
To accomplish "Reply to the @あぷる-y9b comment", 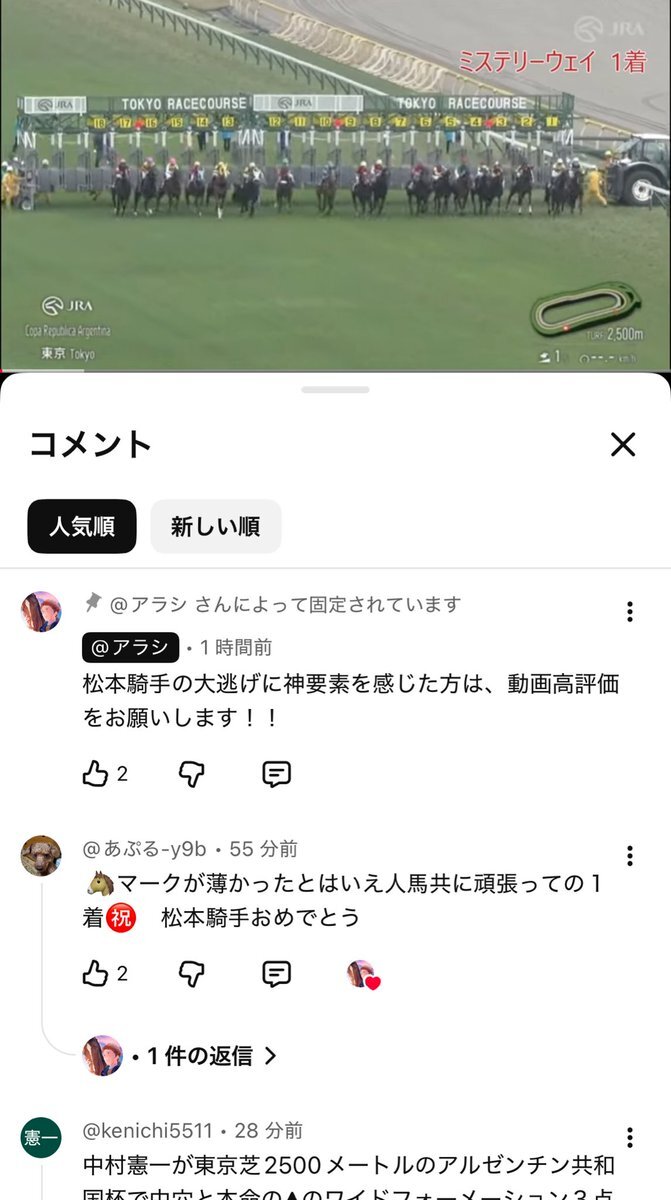I will 276,973.
